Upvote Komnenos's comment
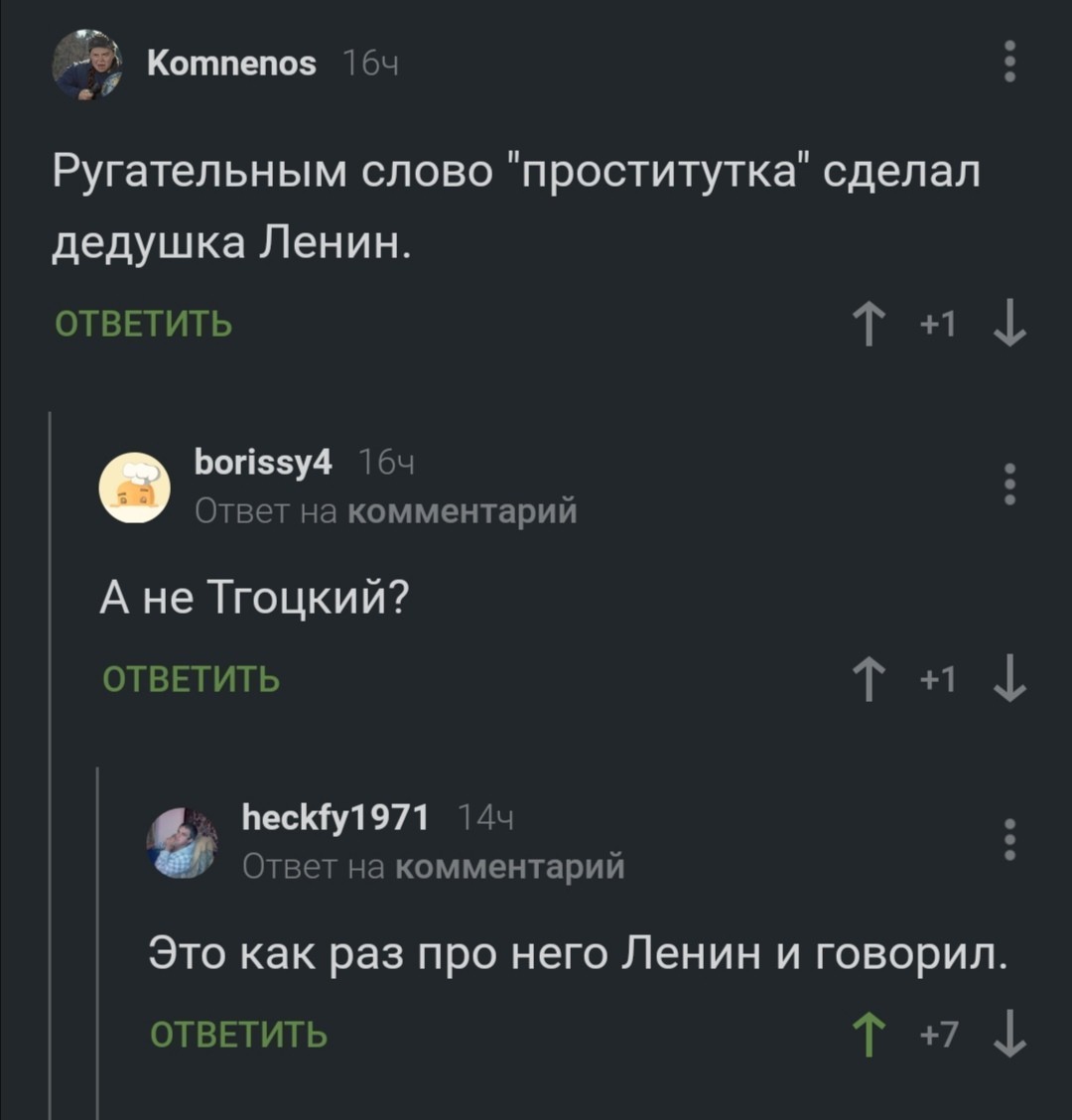 (870, 325)
